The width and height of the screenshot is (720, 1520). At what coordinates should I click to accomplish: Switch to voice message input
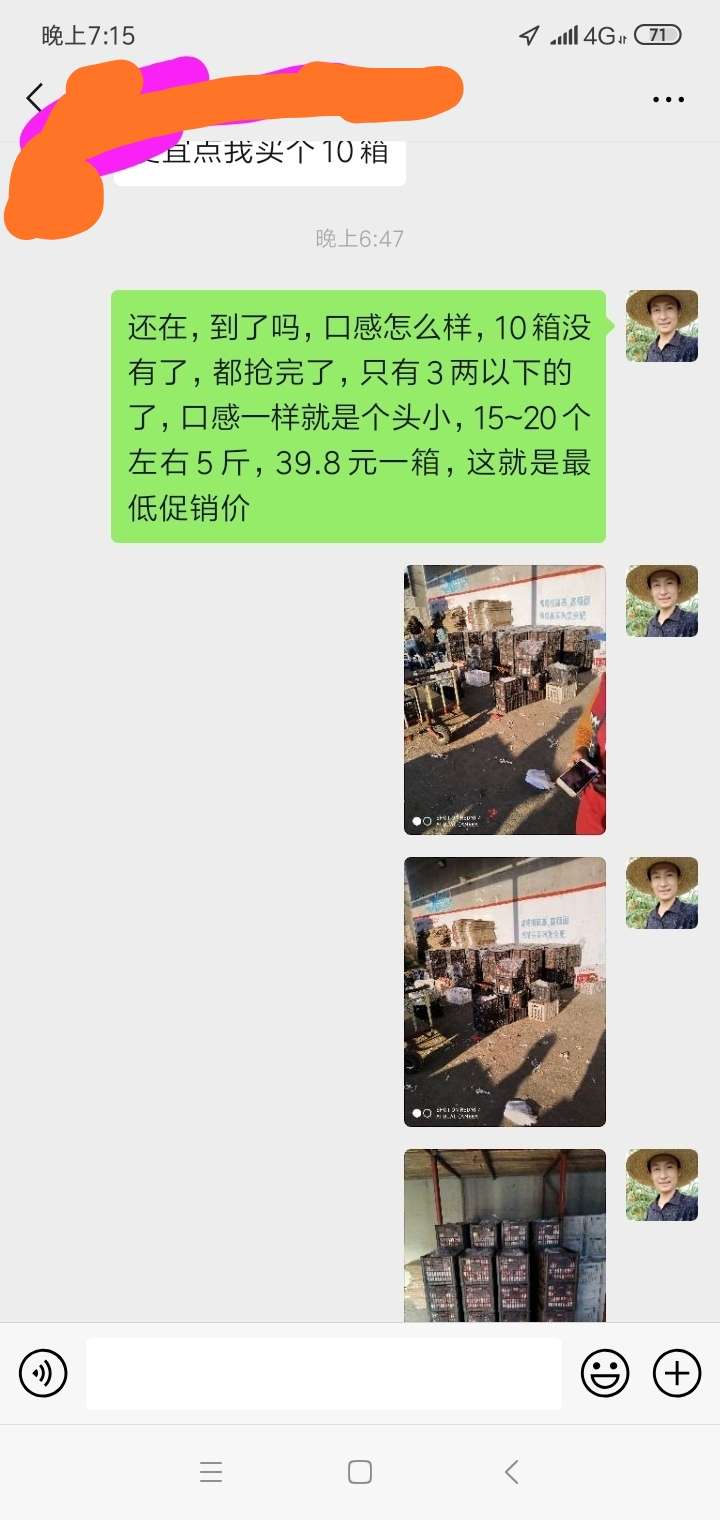[x=43, y=1373]
